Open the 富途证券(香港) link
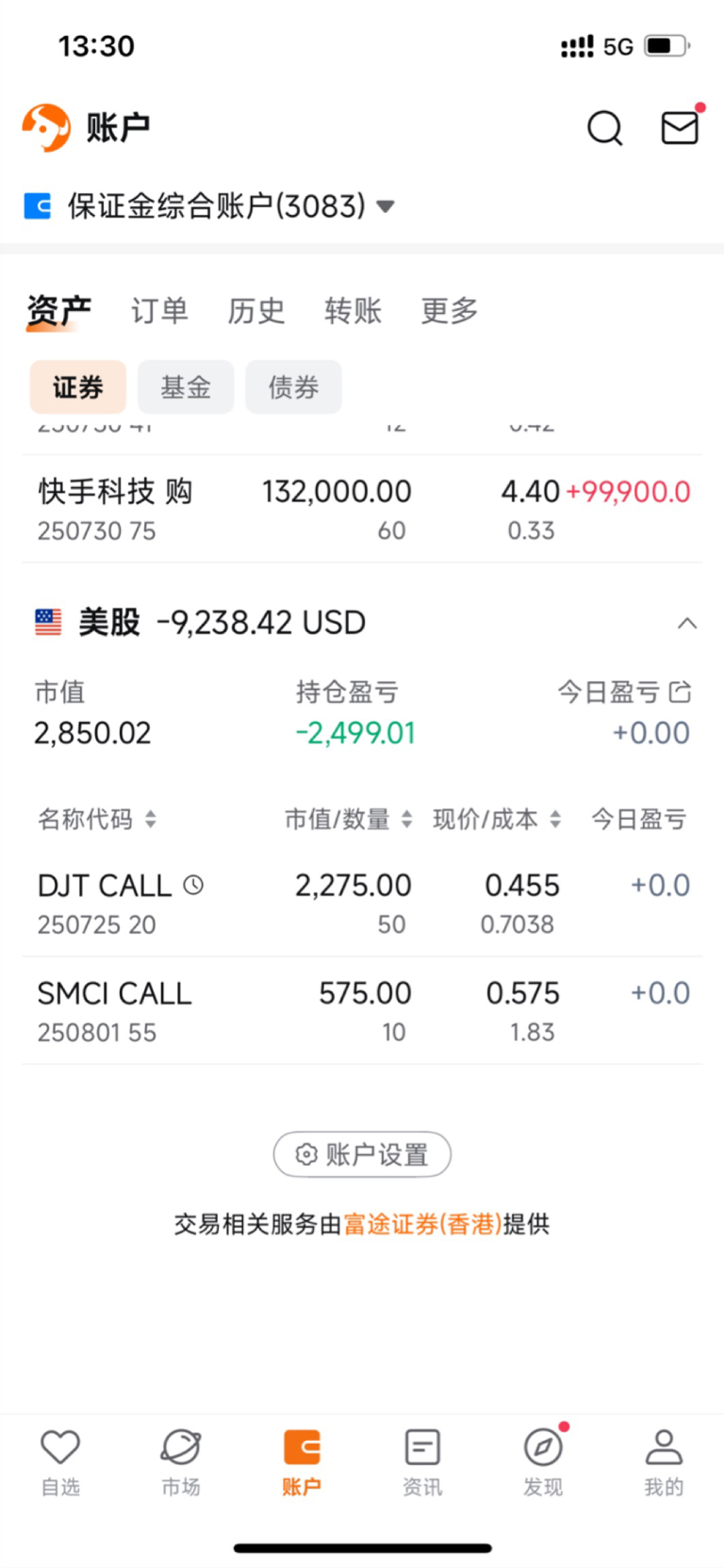This screenshot has width=724, height=1568. [422, 1224]
